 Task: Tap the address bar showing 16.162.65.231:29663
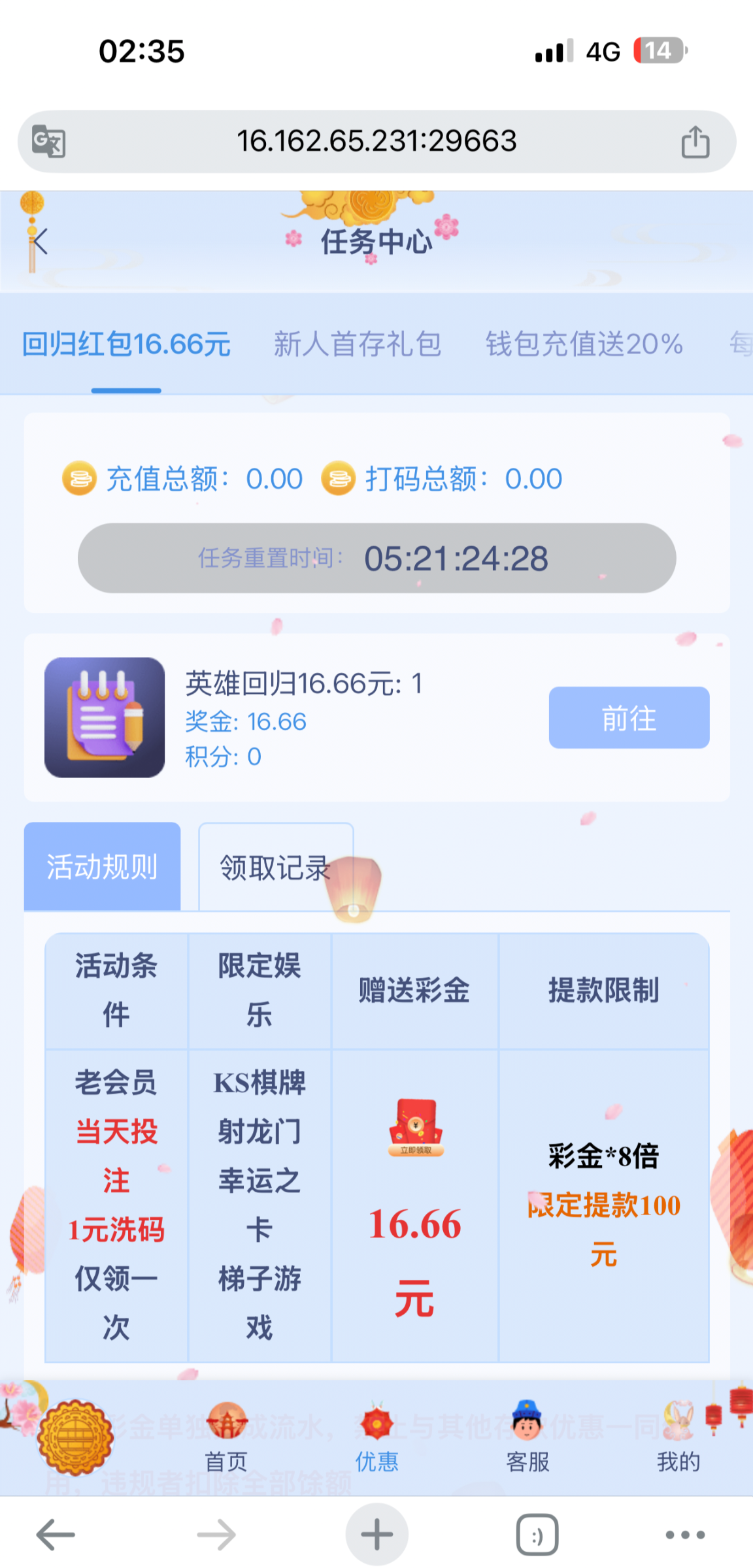pyautogui.click(x=376, y=141)
